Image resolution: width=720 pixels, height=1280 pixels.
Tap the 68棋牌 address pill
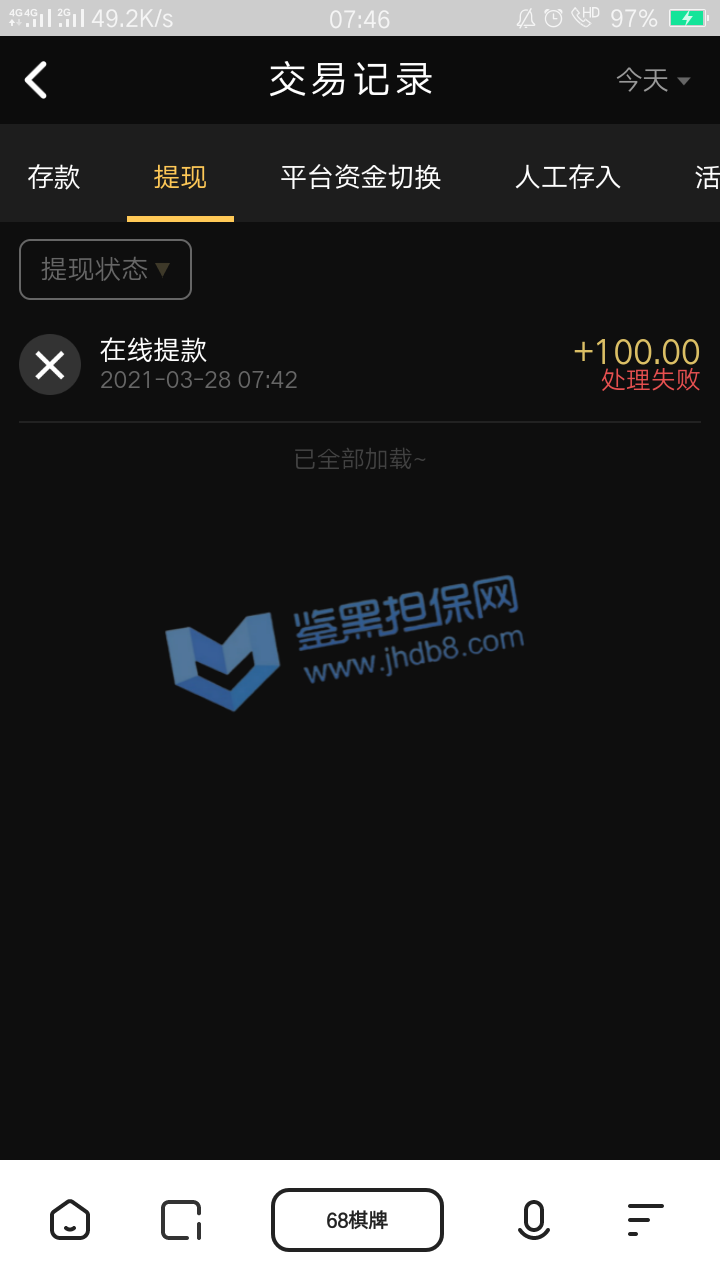(x=357, y=1220)
